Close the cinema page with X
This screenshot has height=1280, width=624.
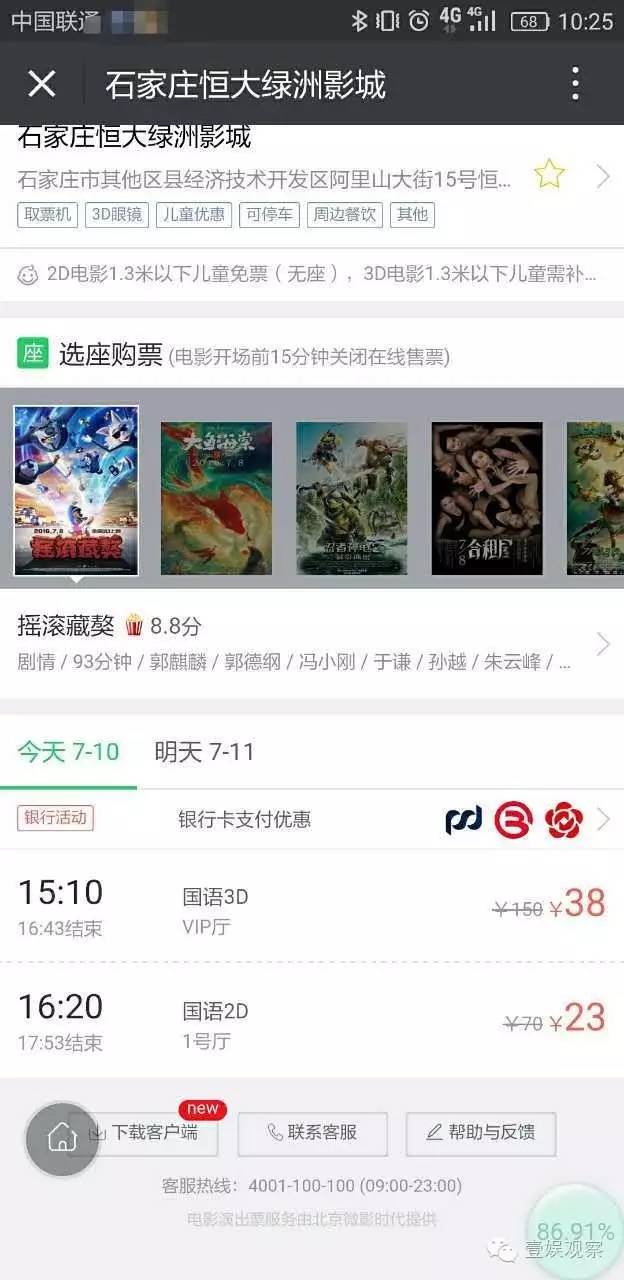pyautogui.click(x=41, y=84)
